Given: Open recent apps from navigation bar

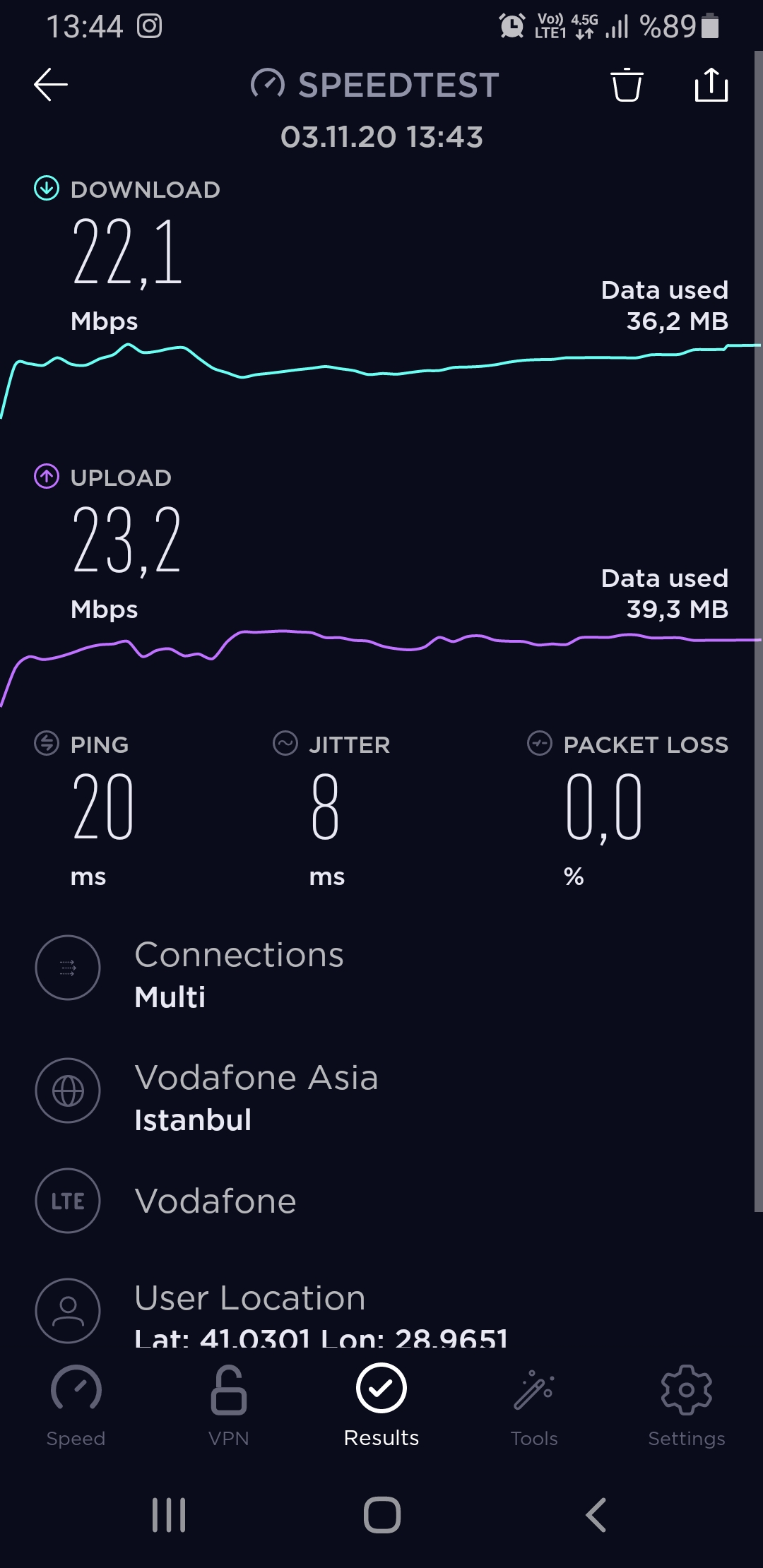Looking at the screenshot, I should click(x=169, y=1515).
